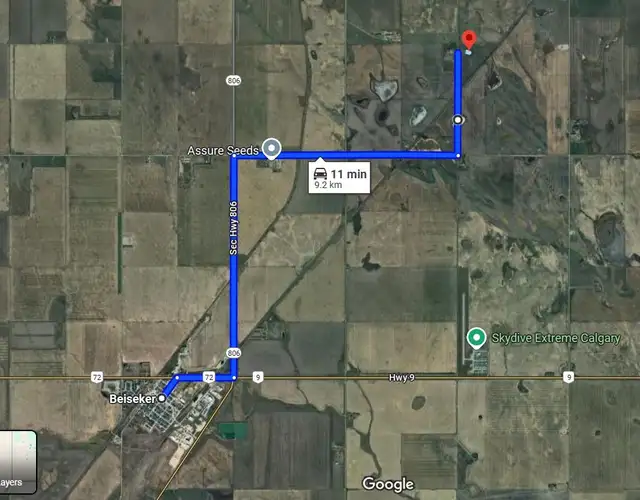Screen dimensions: 640x500
Task: Tap the Beiseker starting point marker
Action: (x=162, y=397)
